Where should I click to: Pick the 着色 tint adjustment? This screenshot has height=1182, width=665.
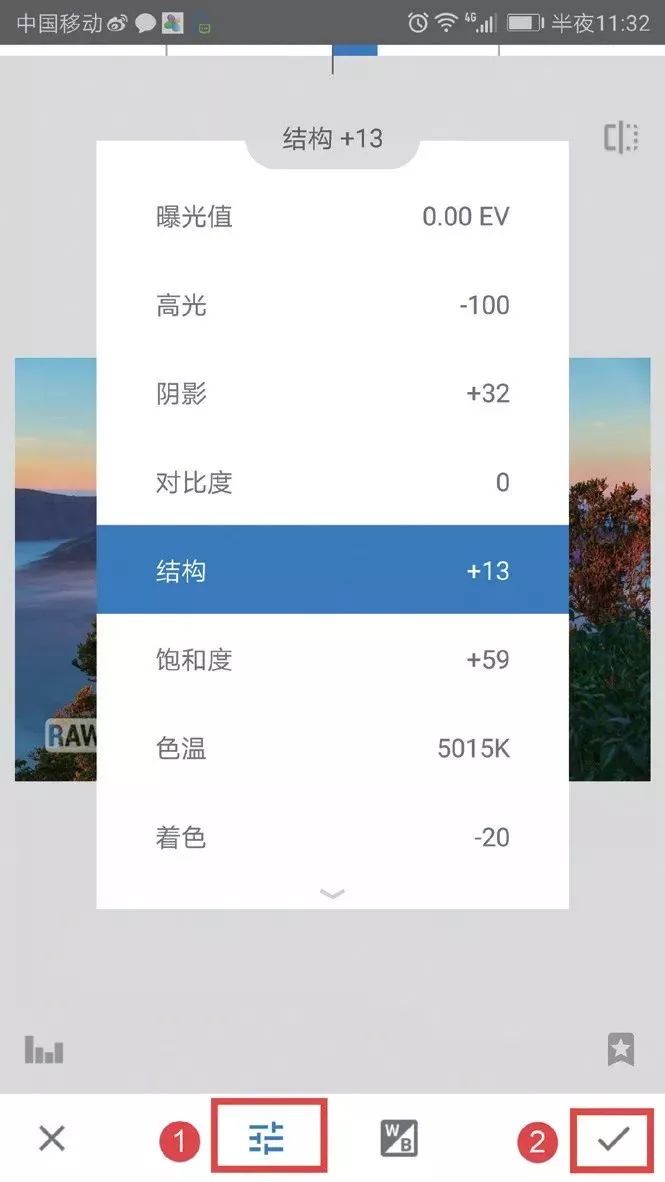click(332, 836)
